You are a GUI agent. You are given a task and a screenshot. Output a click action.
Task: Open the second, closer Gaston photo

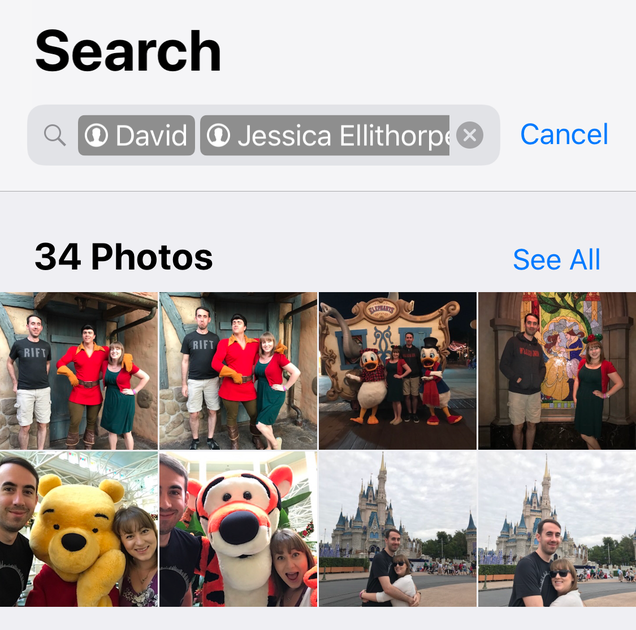pos(238,370)
